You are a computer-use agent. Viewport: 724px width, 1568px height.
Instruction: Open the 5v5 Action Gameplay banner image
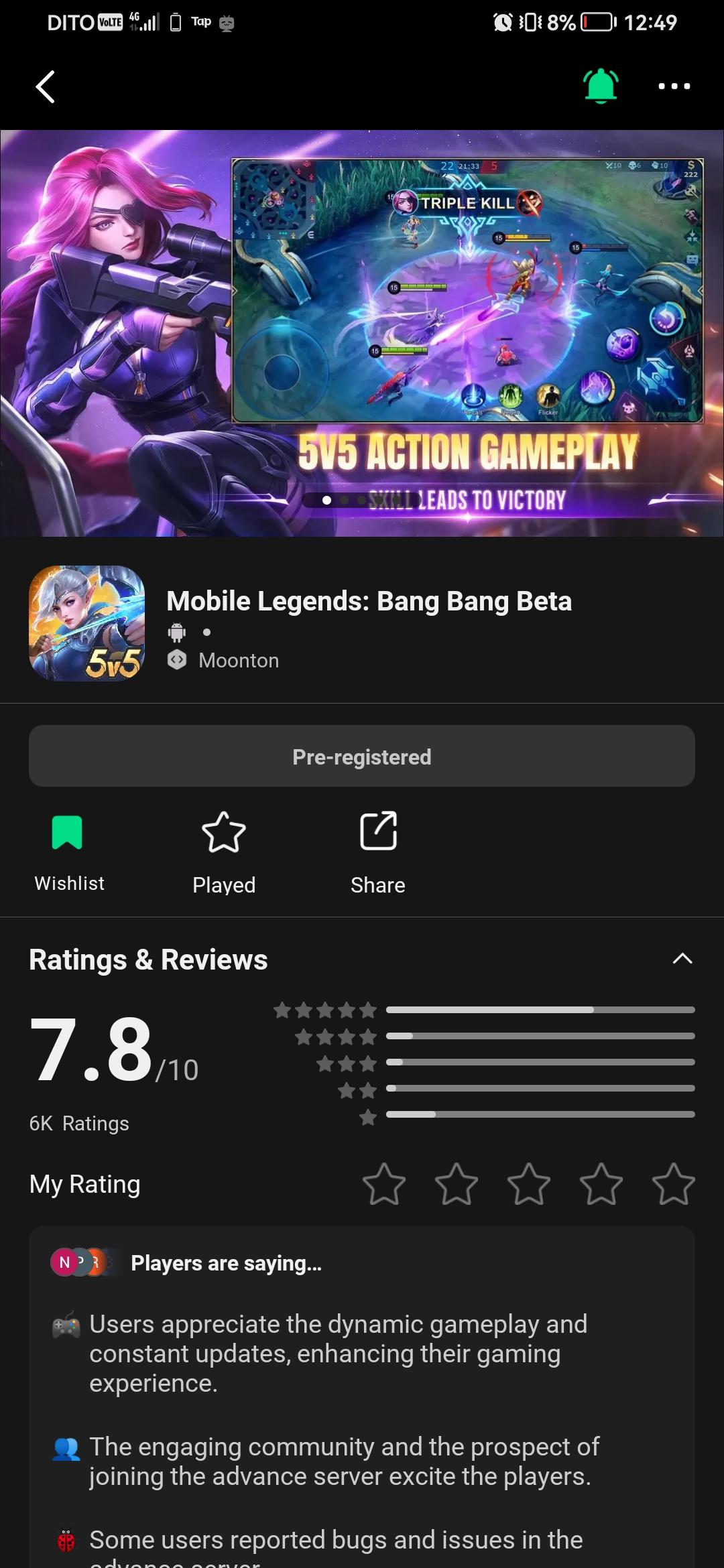point(362,333)
